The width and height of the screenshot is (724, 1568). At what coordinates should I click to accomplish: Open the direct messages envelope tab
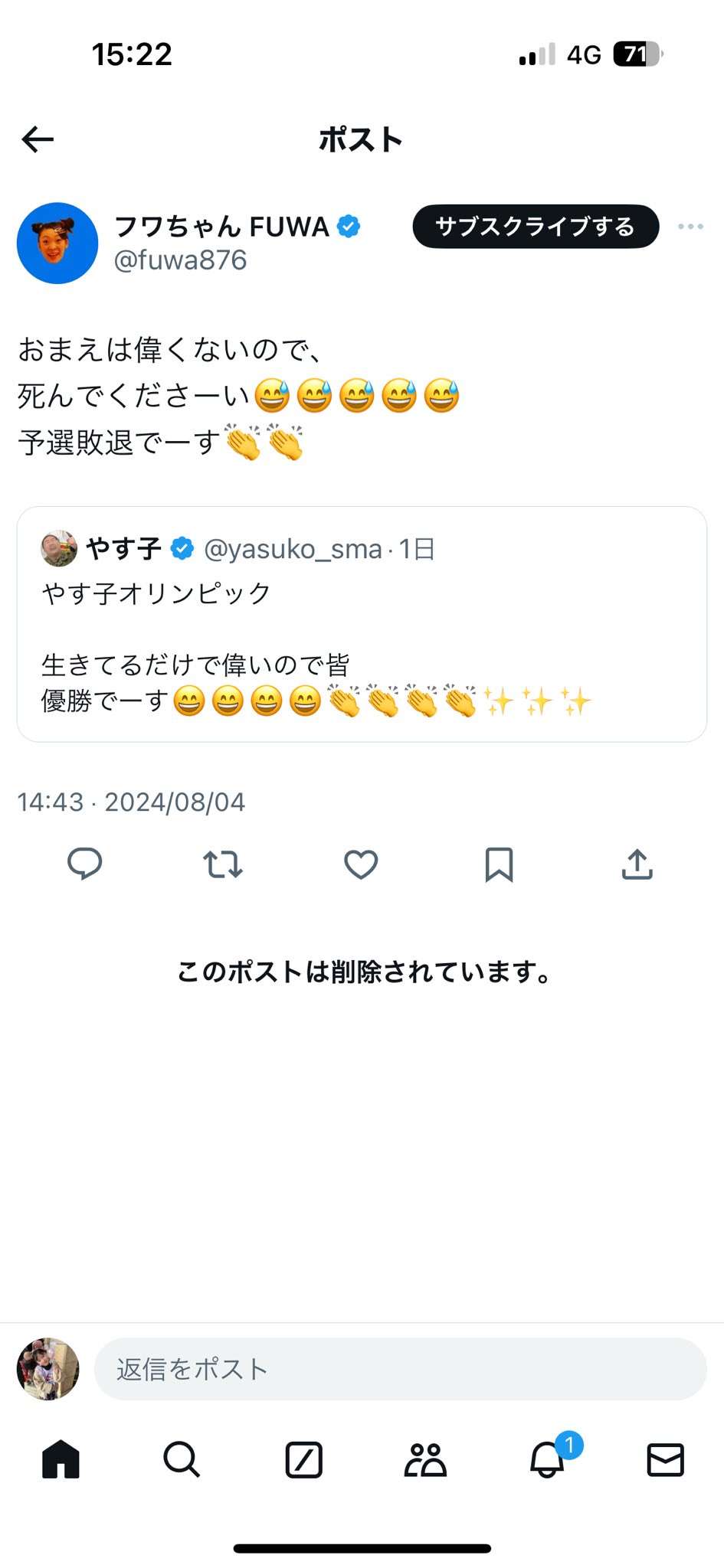[665, 1459]
